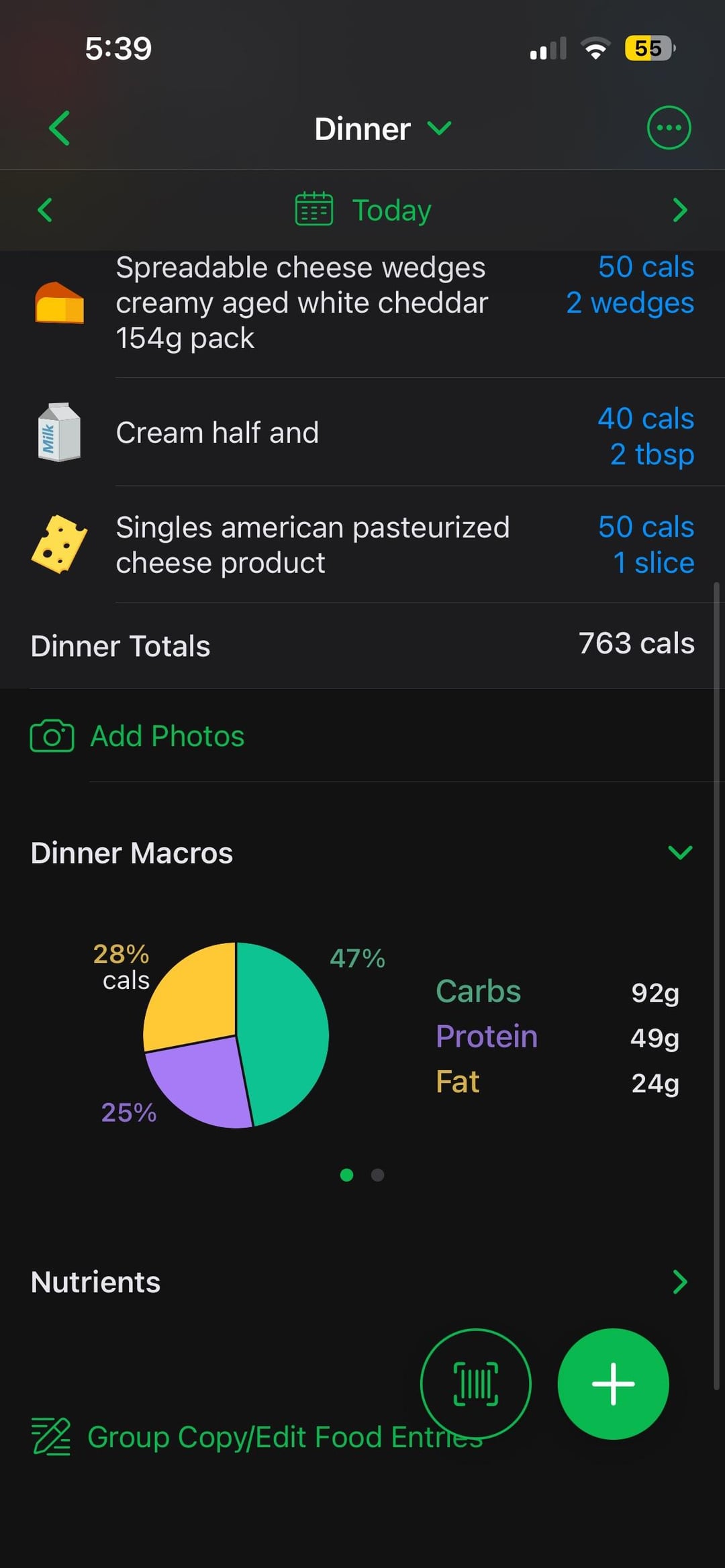725x1568 pixels.
Task: Open the Today date picker
Action: [363, 210]
